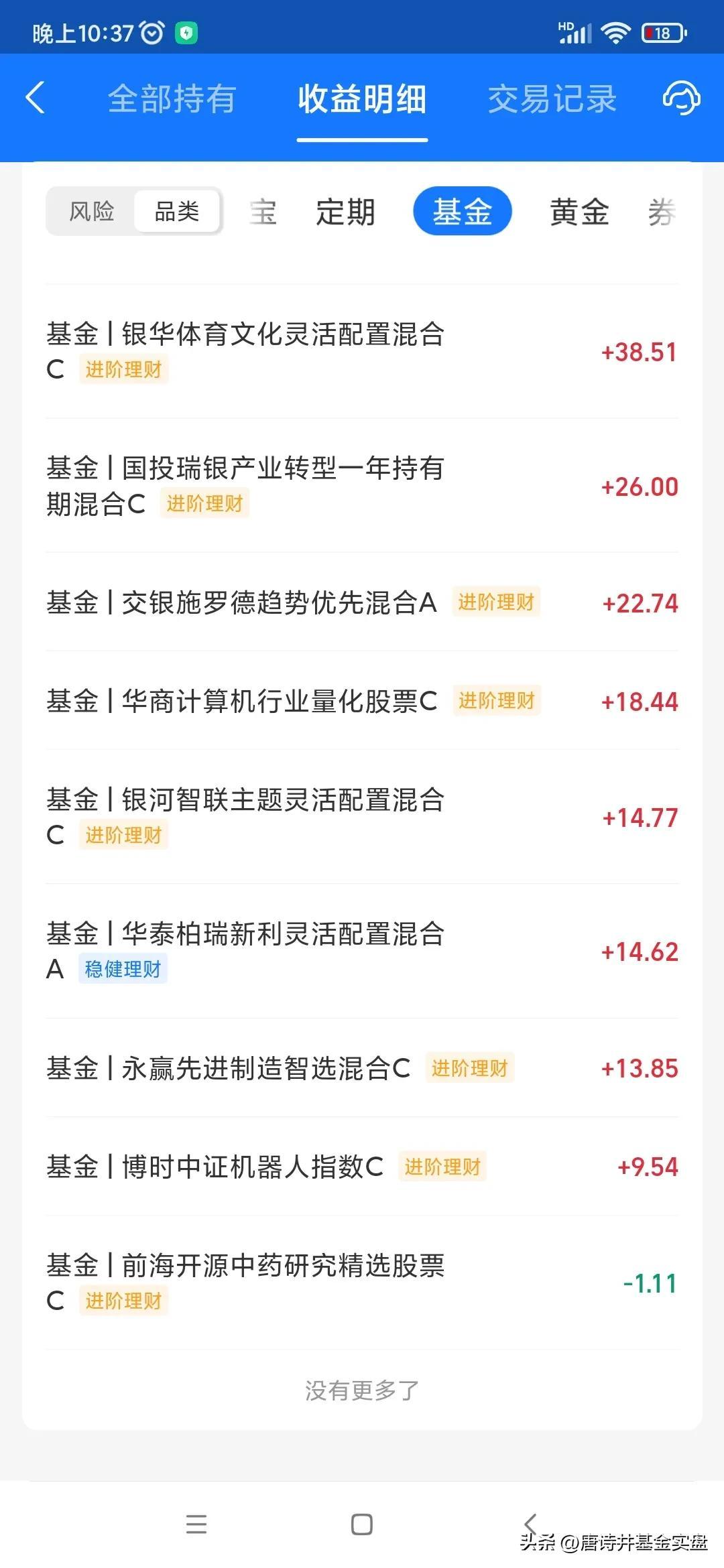Screen dimensions: 724x1568
Task: Open recent apps from navigation bar
Action: 196,1524
